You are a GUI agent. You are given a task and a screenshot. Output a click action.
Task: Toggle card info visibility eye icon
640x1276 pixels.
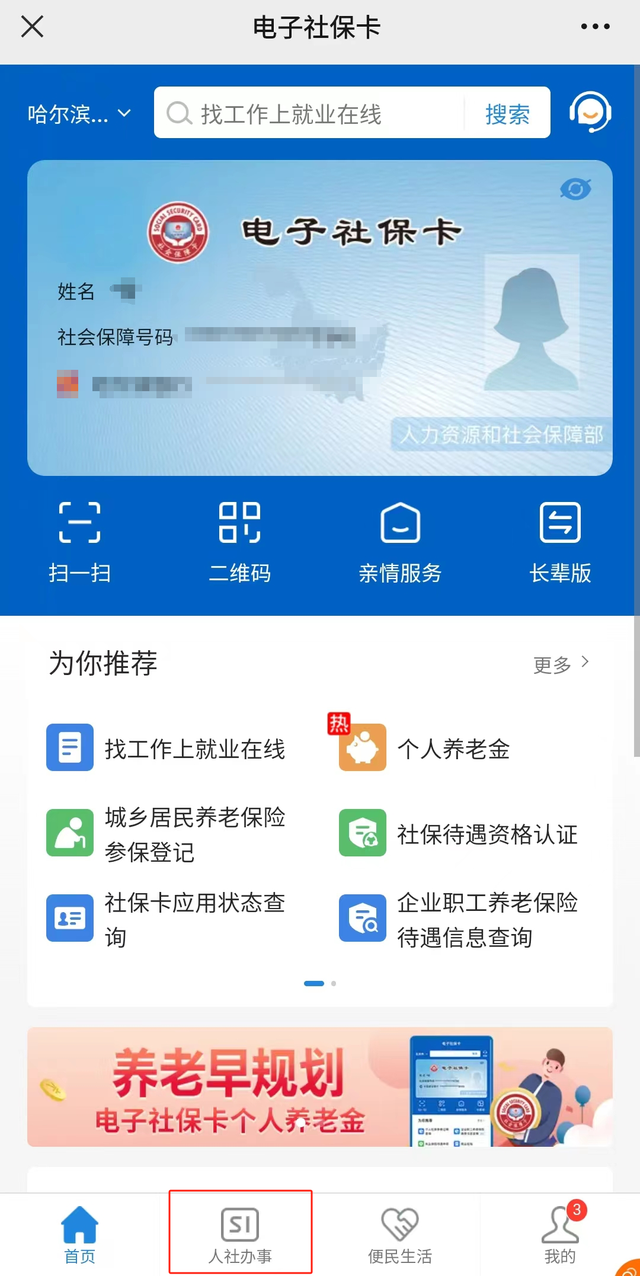[x=575, y=188]
